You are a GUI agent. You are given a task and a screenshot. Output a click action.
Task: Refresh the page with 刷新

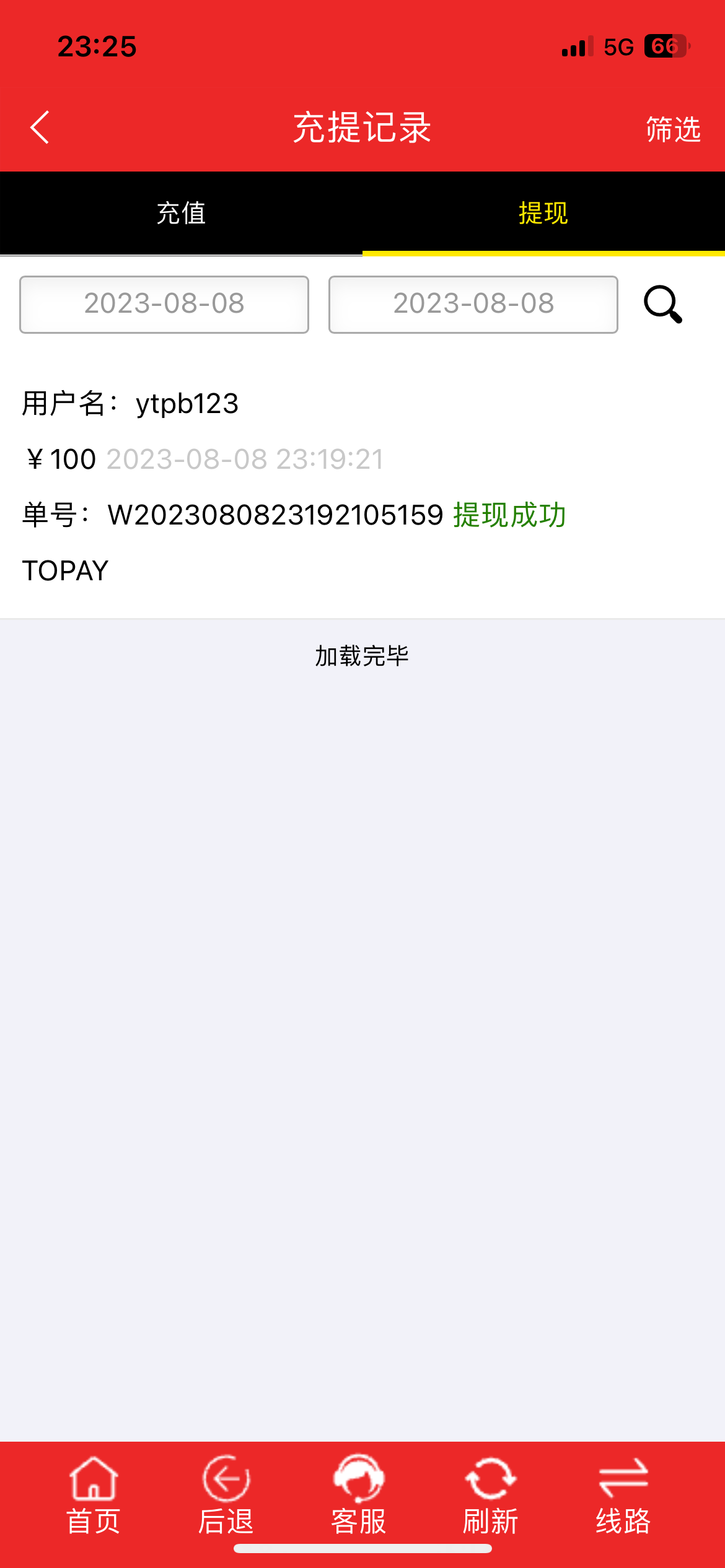tap(491, 1494)
